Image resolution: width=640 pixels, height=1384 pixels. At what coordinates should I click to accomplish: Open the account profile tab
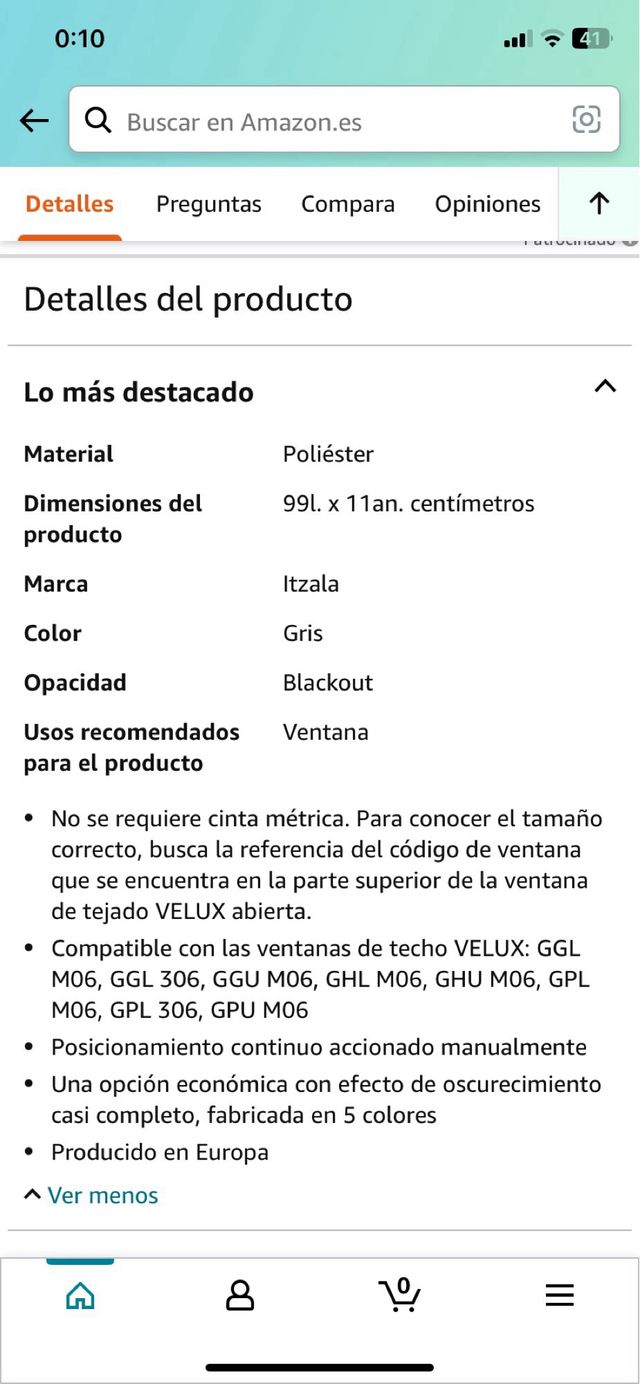(240, 1296)
